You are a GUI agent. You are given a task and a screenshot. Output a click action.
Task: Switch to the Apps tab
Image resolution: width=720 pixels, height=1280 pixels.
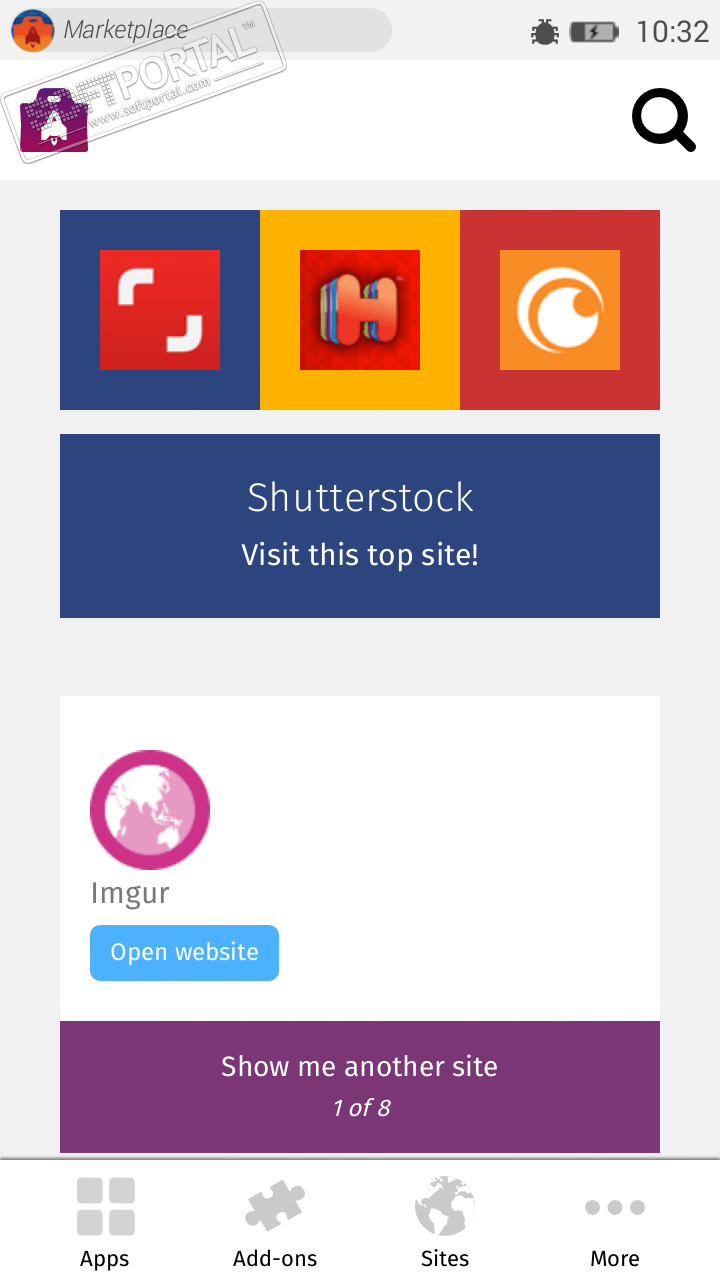pyautogui.click(x=105, y=1222)
